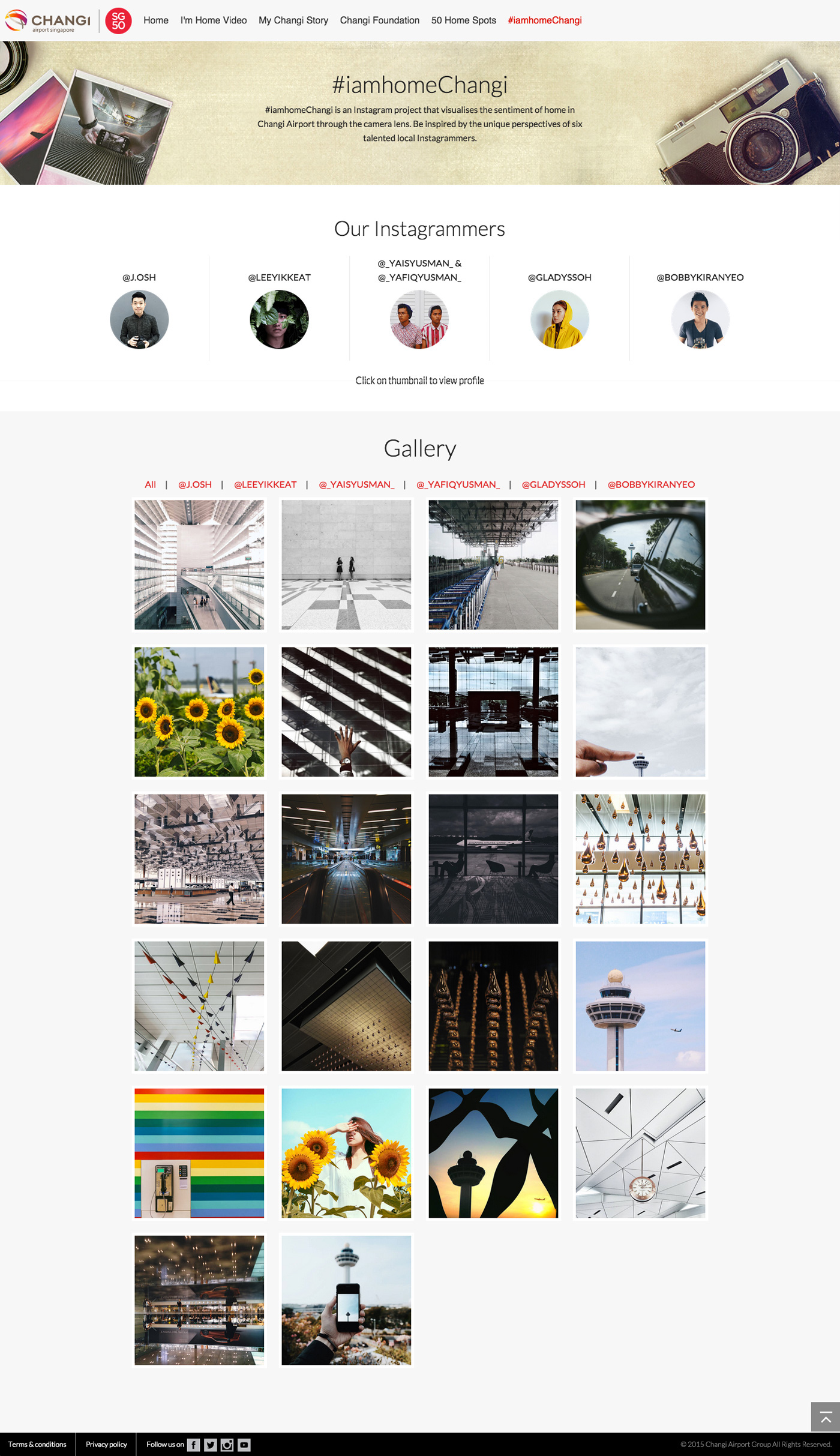
Task: Open the rainbow payphone gallery photo
Action: coord(199,1153)
